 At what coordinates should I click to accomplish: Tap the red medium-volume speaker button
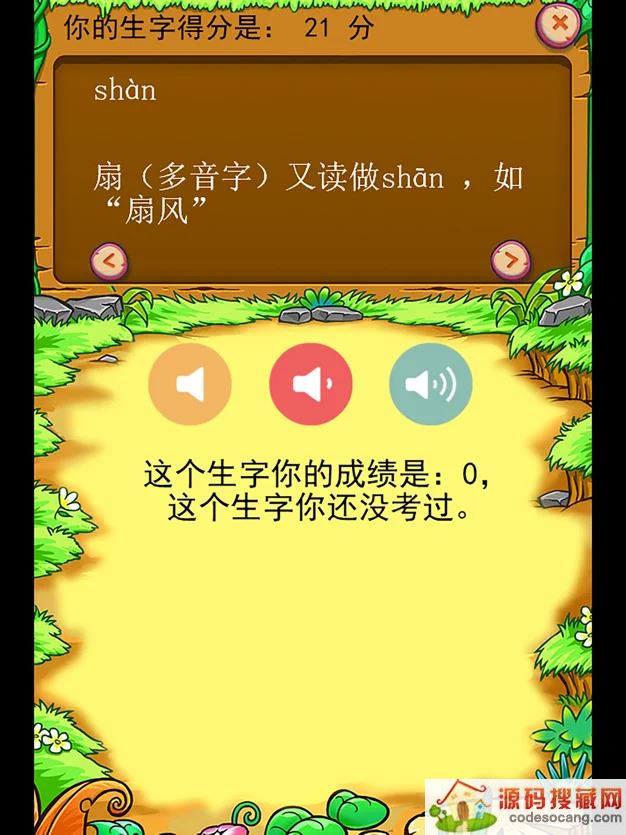point(310,384)
